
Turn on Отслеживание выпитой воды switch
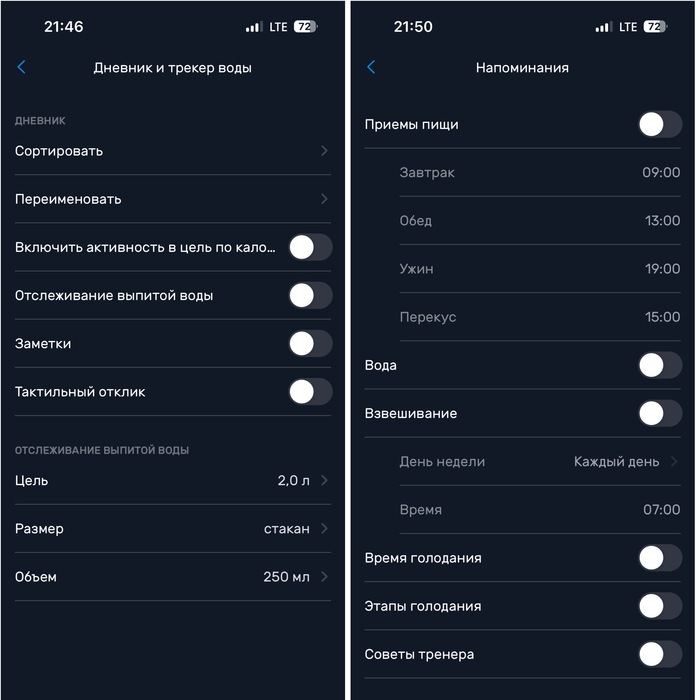(310, 295)
